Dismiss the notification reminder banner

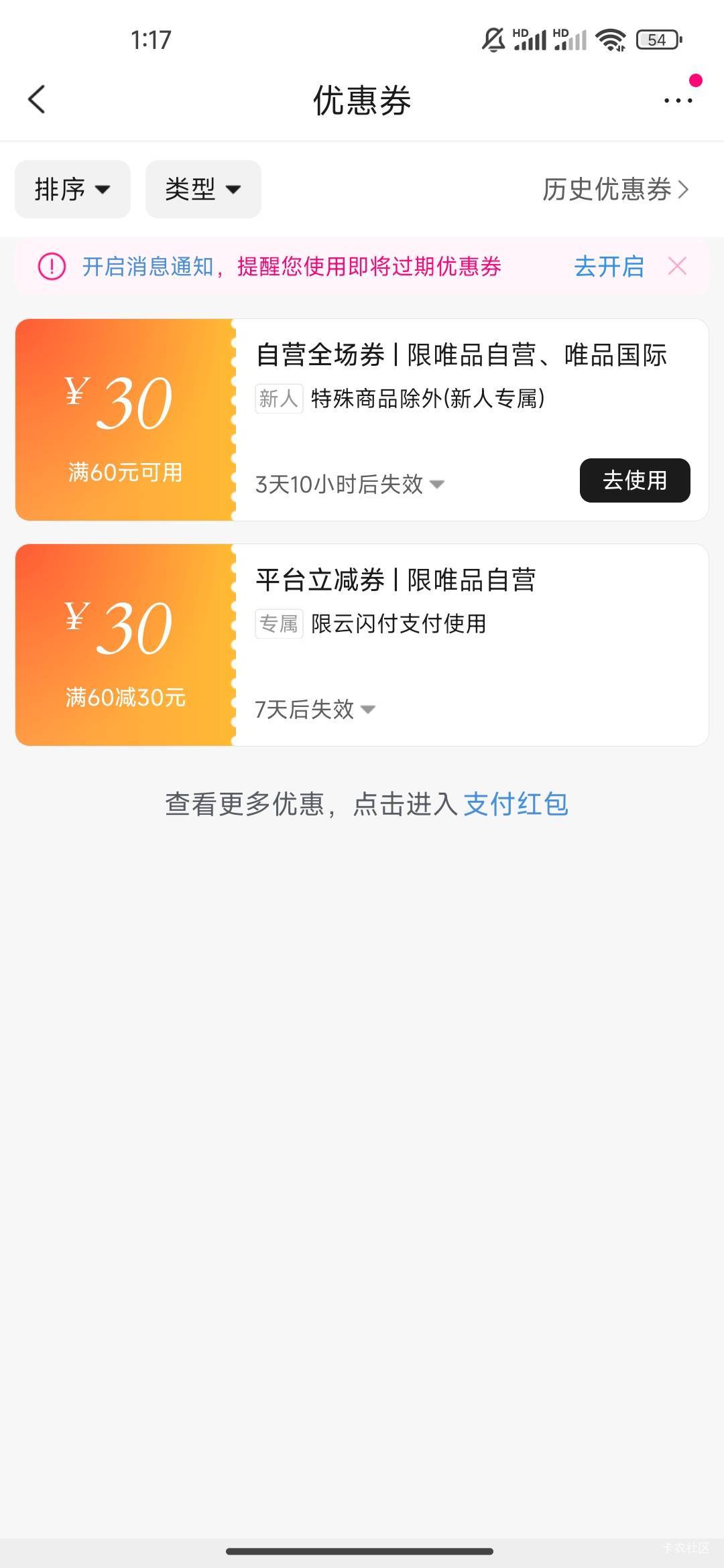tap(677, 267)
